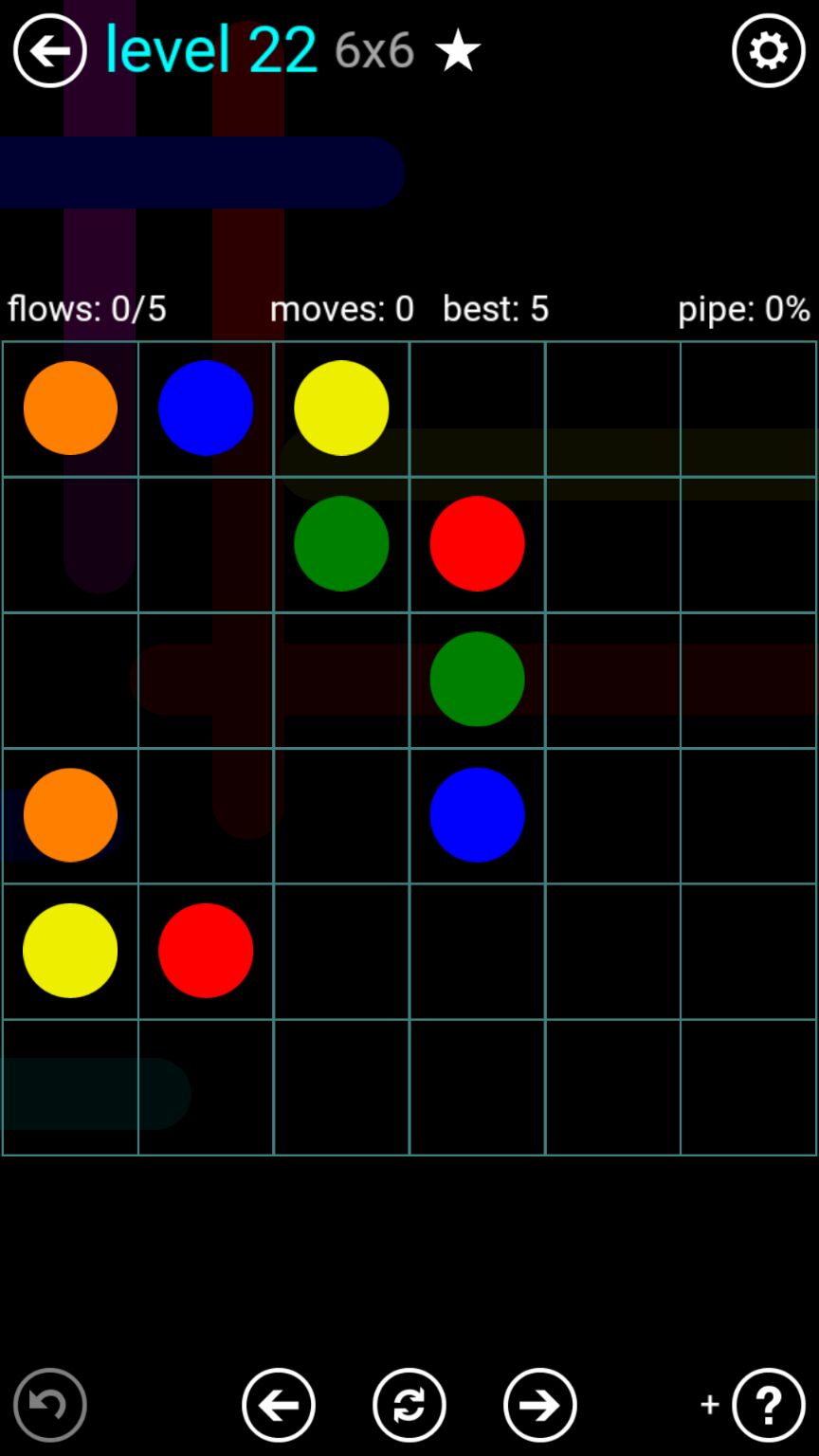Select the blue dot in the top row
819x1456 pixels.
click(x=206, y=408)
